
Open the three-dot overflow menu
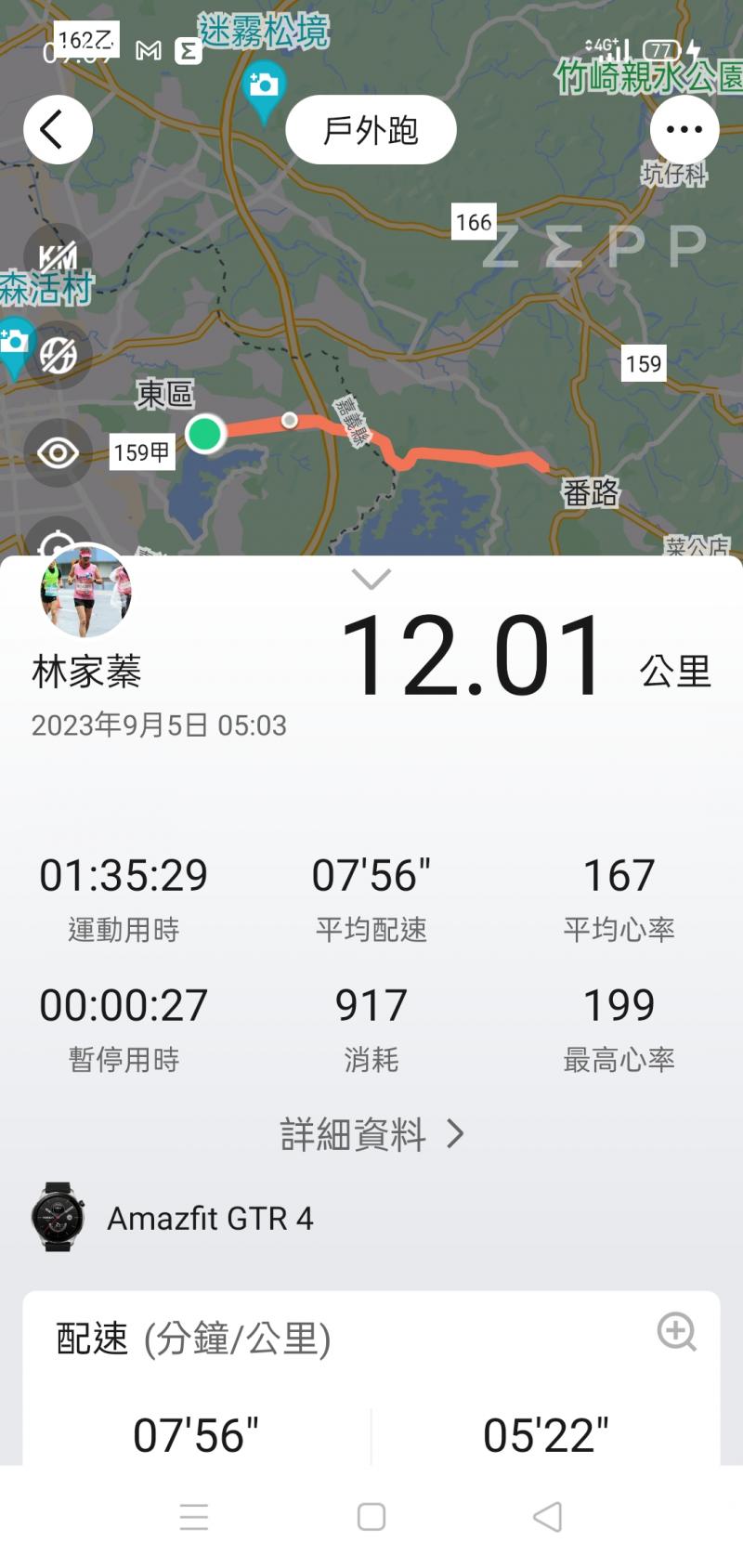(684, 130)
